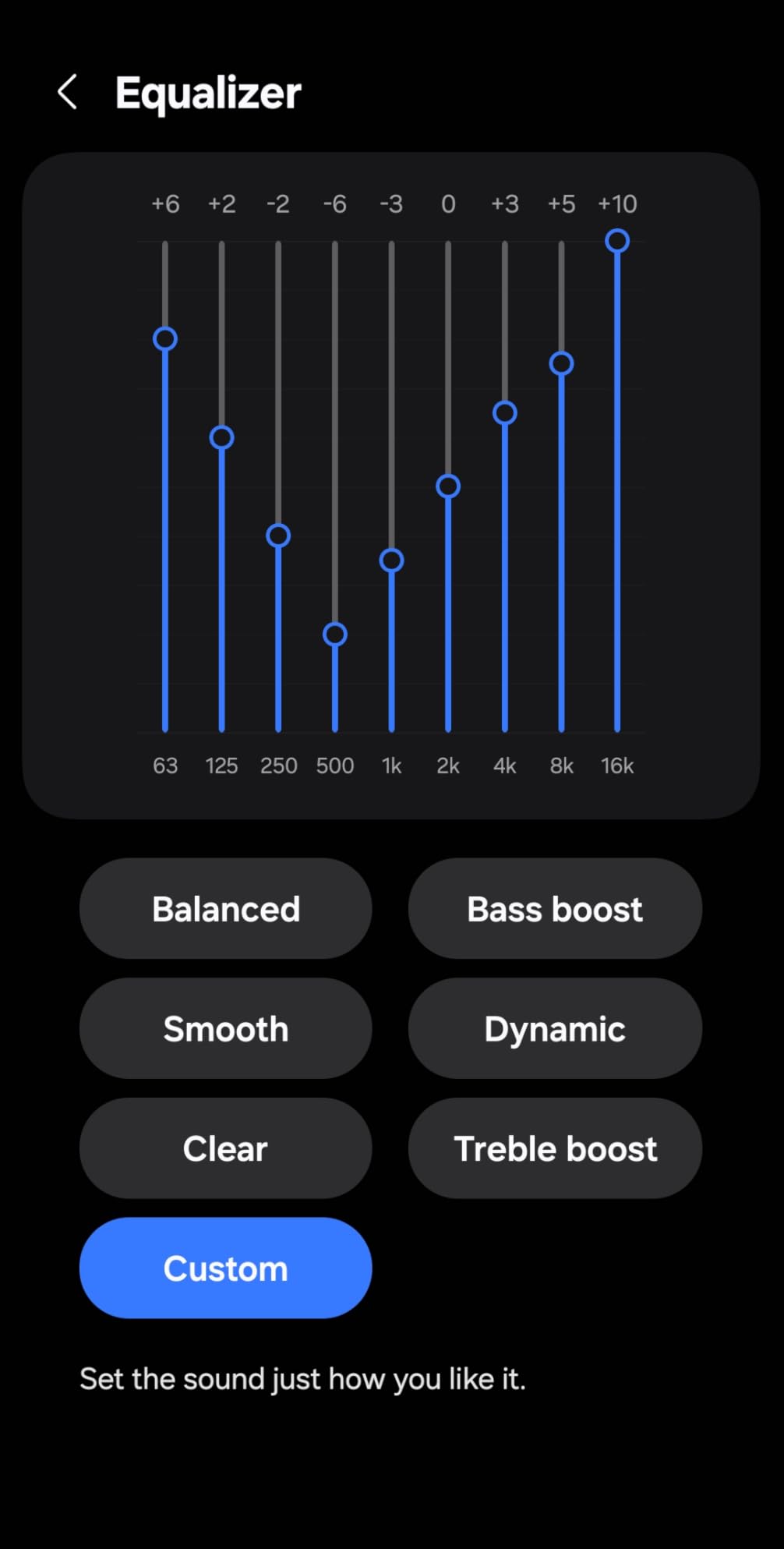Enable the Treble boost preset

click(555, 1148)
